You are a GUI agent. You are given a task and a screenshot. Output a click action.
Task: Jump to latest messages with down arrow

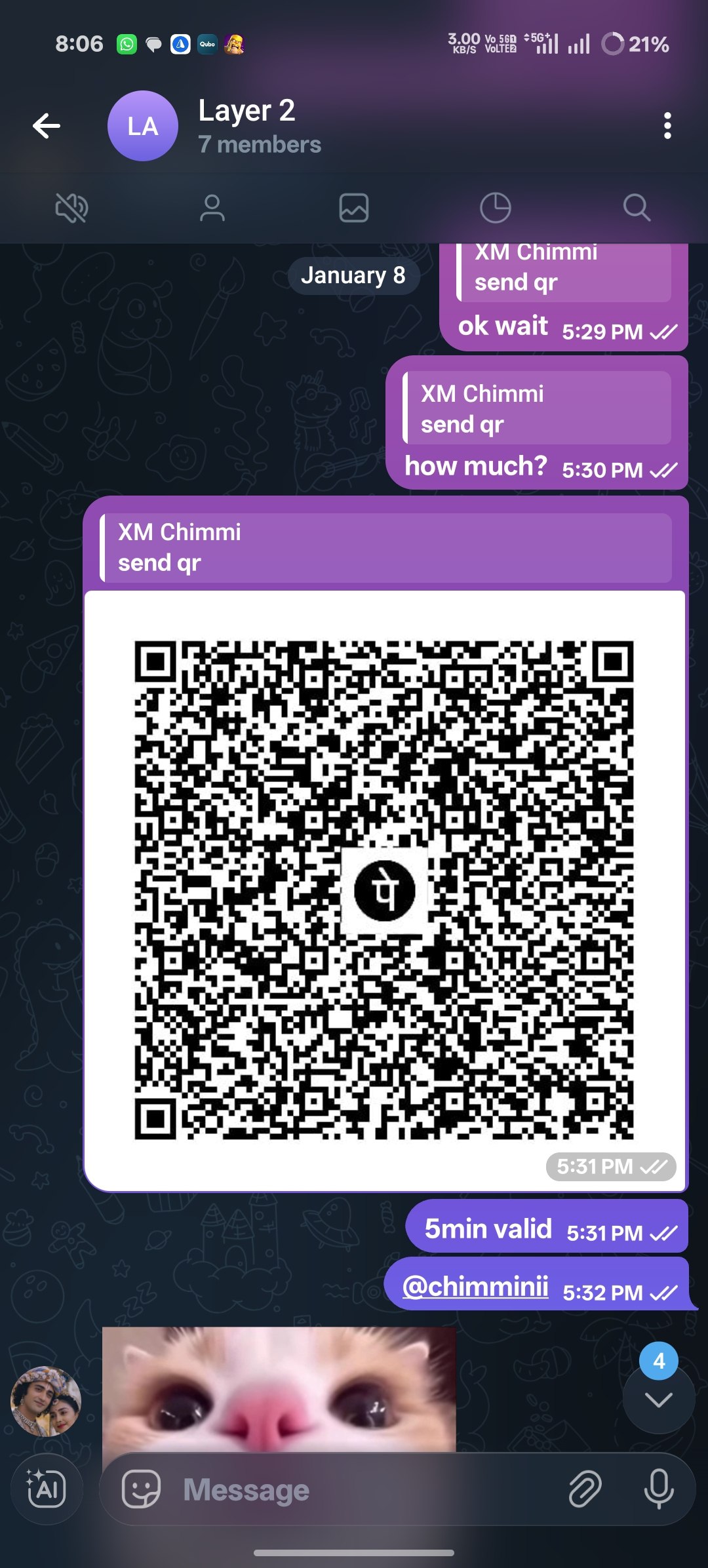(658, 1400)
